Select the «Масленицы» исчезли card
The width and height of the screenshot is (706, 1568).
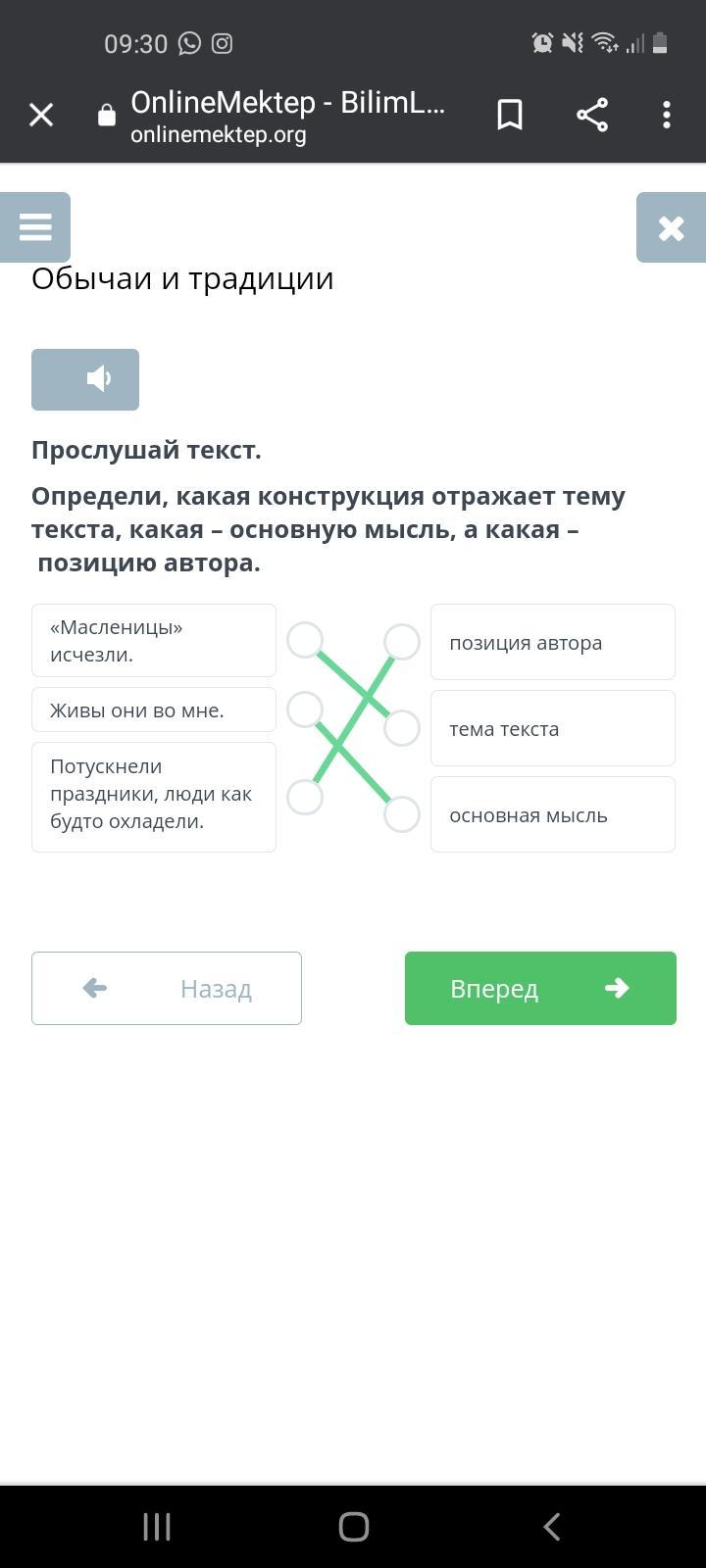click(x=154, y=641)
